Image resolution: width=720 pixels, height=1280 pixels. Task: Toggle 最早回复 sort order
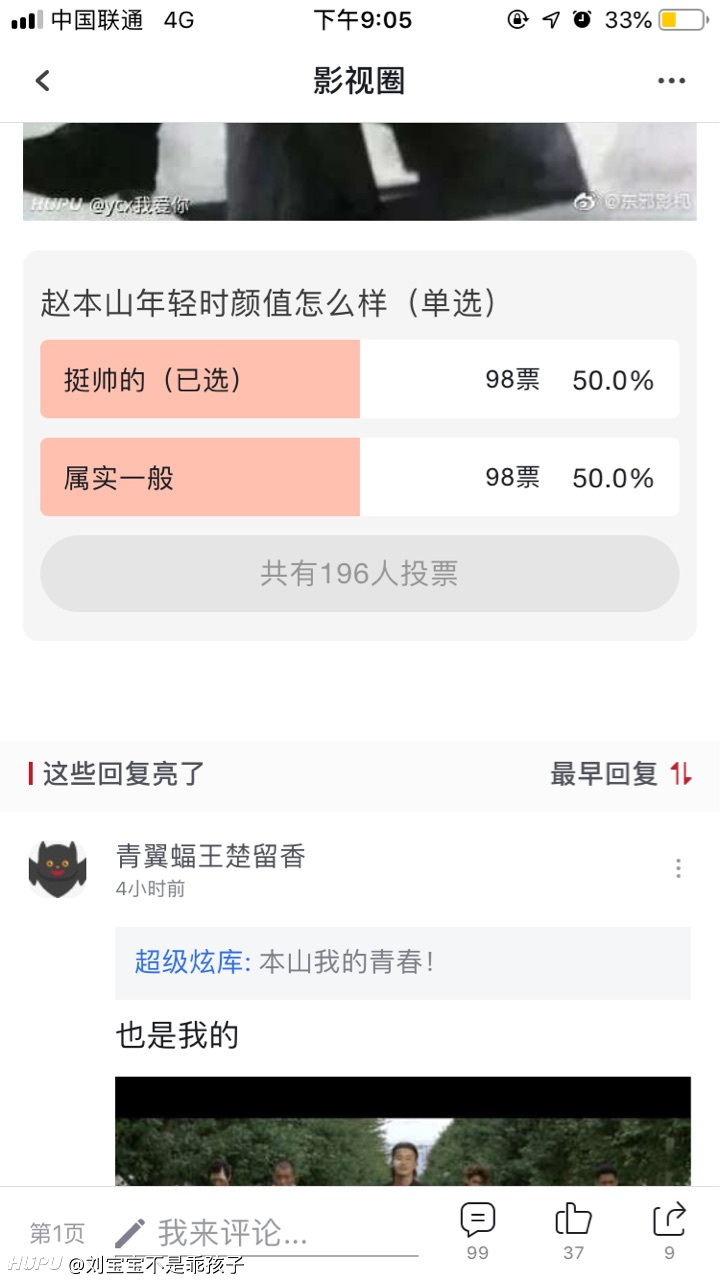click(621, 773)
